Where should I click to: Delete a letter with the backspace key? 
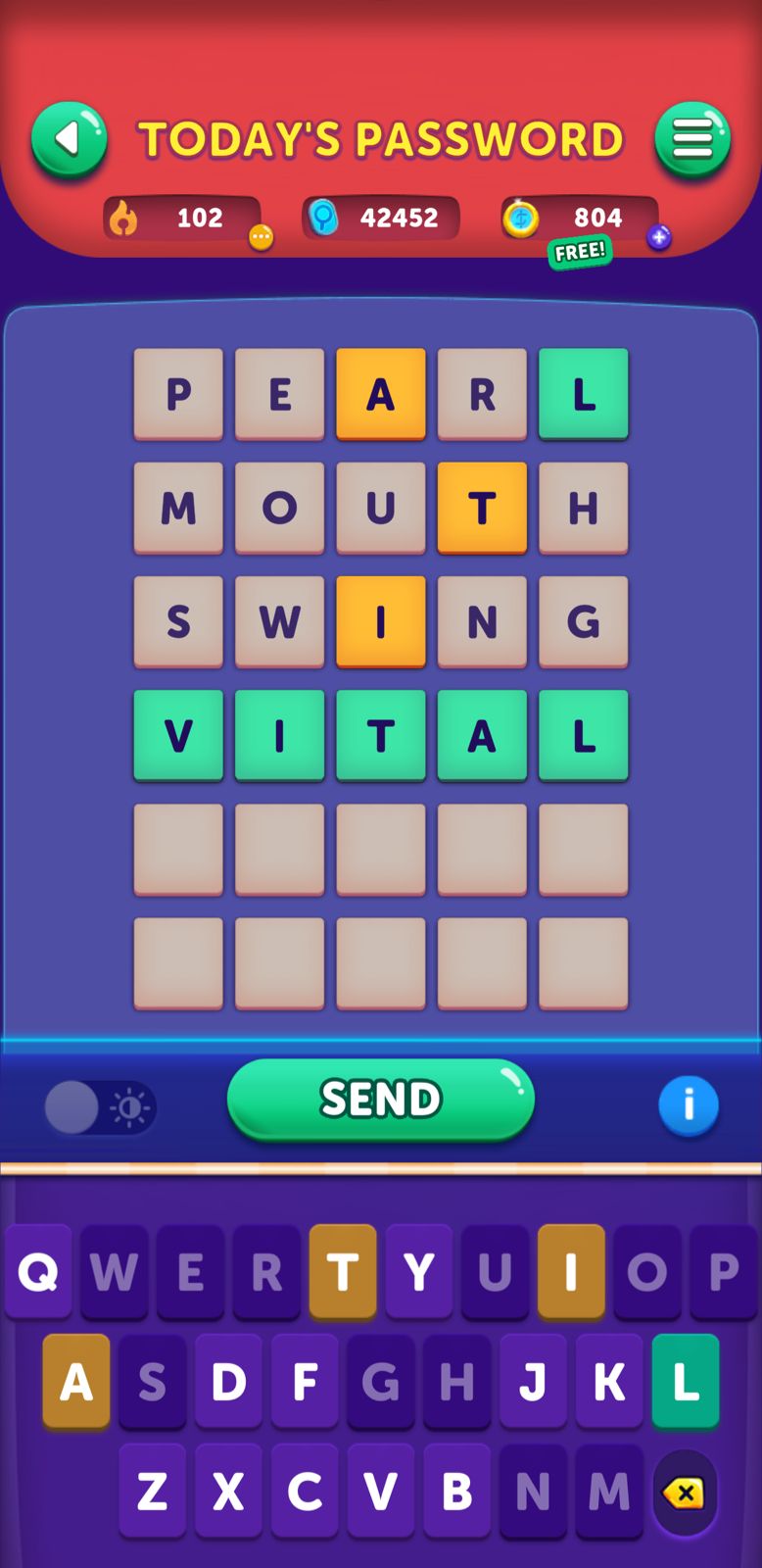(685, 1494)
